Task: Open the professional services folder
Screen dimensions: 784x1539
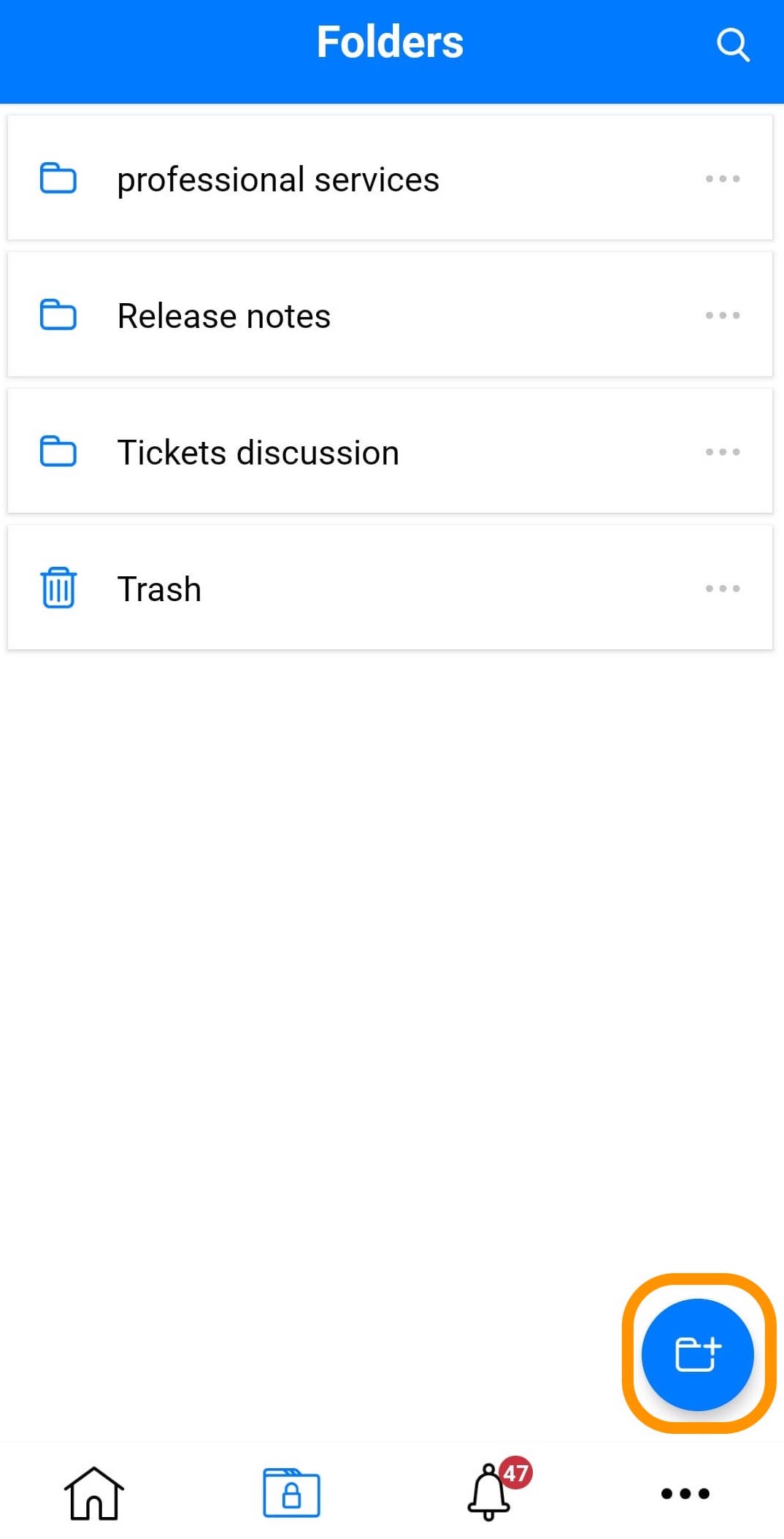Action: 390,178
